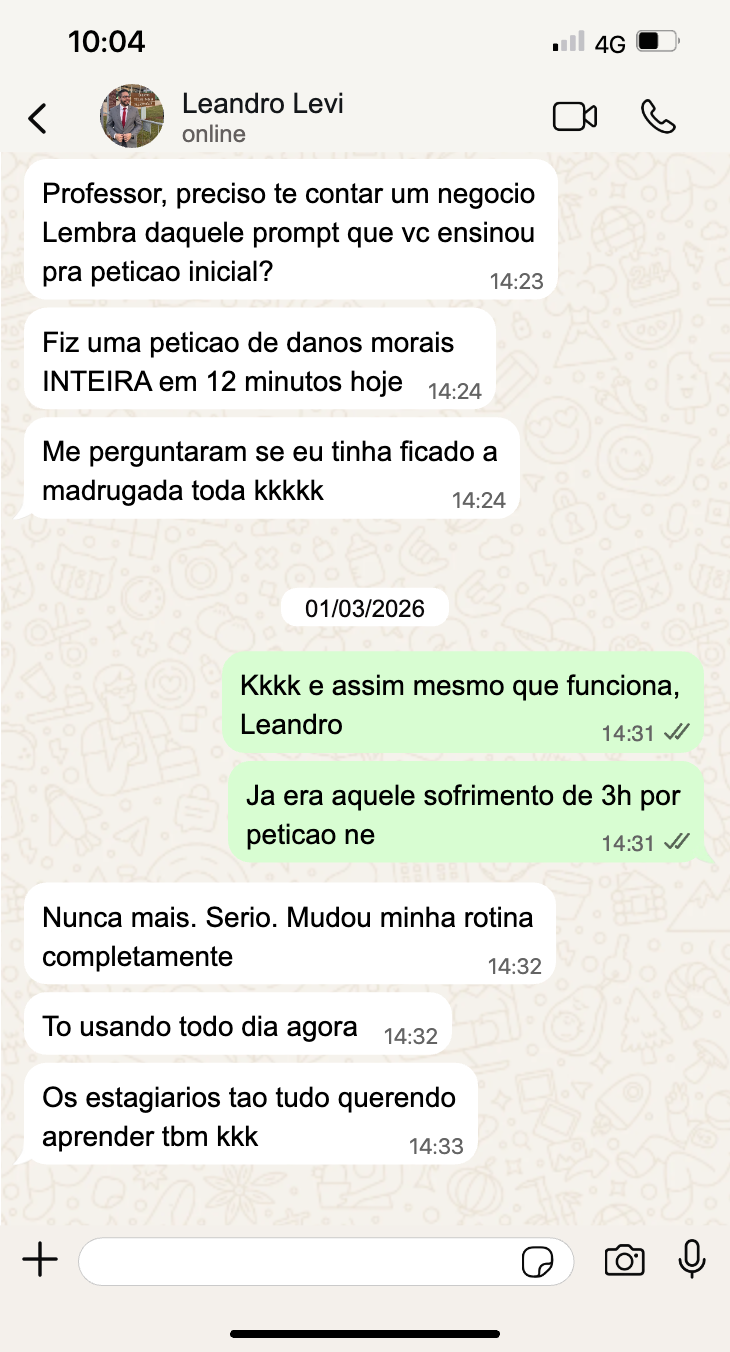Open the attachment menu with the plus icon
The height and width of the screenshot is (1352, 730).
[39, 1260]
